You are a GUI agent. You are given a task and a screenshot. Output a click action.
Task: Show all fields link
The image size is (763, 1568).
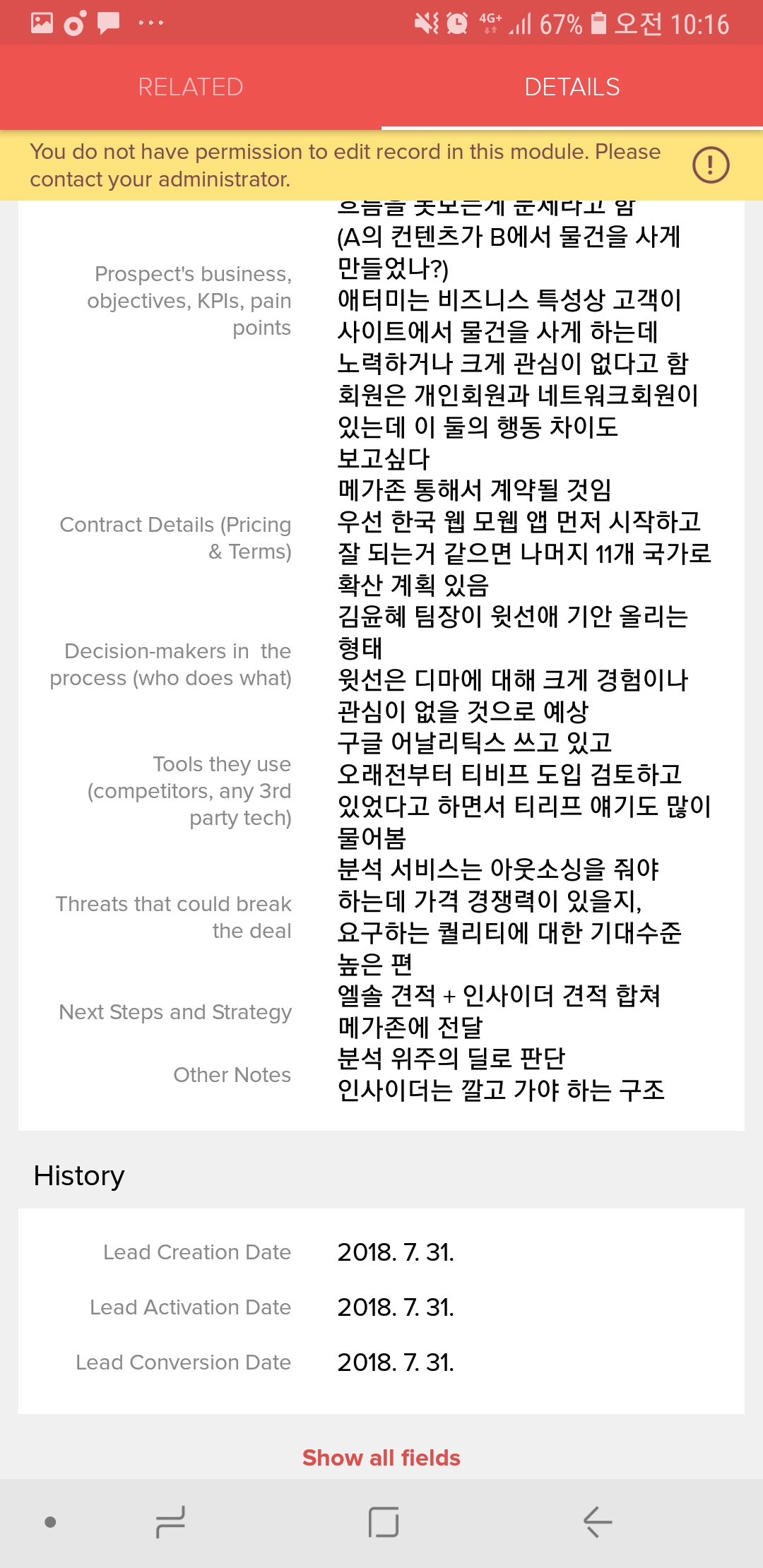tap(381, 1457)
